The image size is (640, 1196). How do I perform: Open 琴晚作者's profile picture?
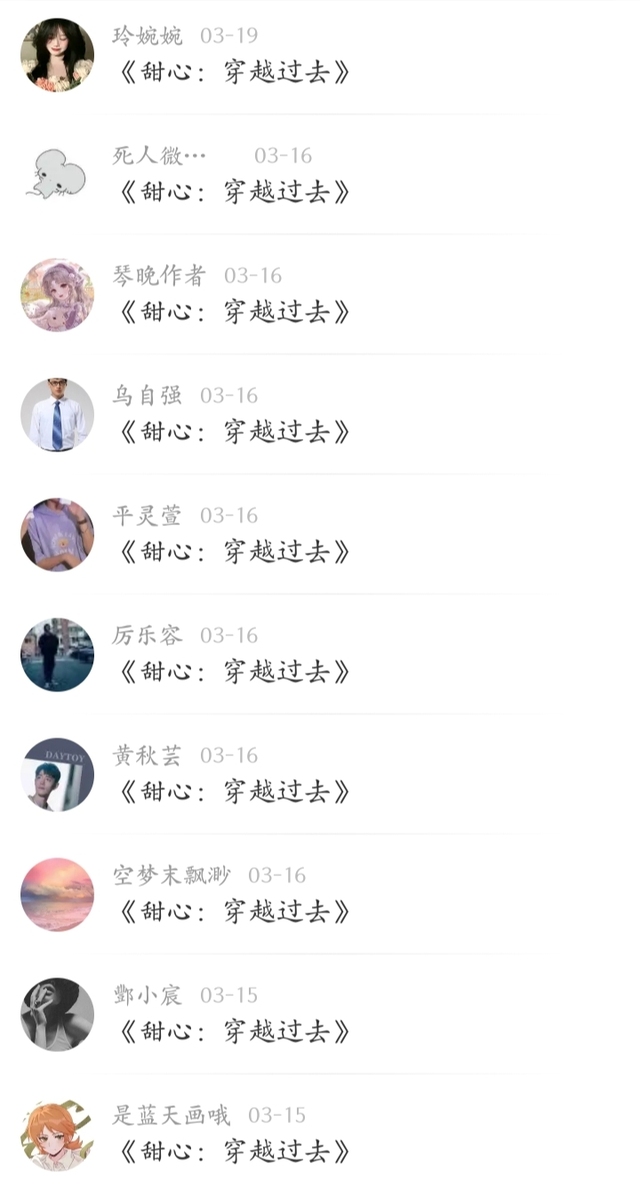pyautogui.click(x=57, y=294)
